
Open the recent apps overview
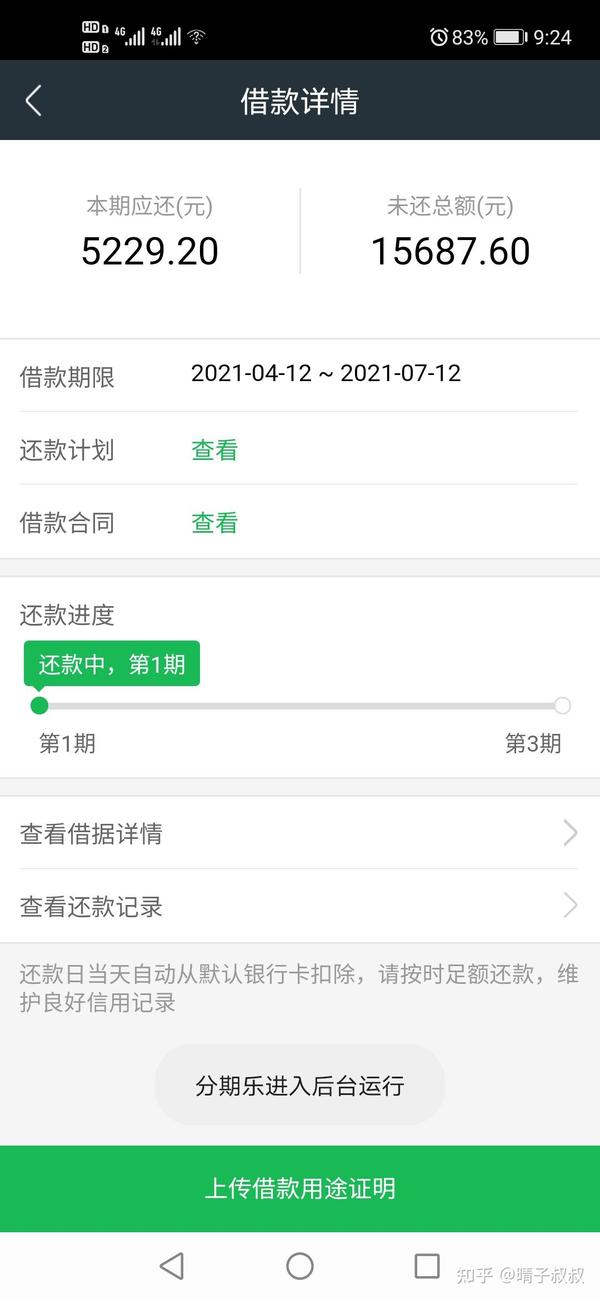coord(427,1266)
